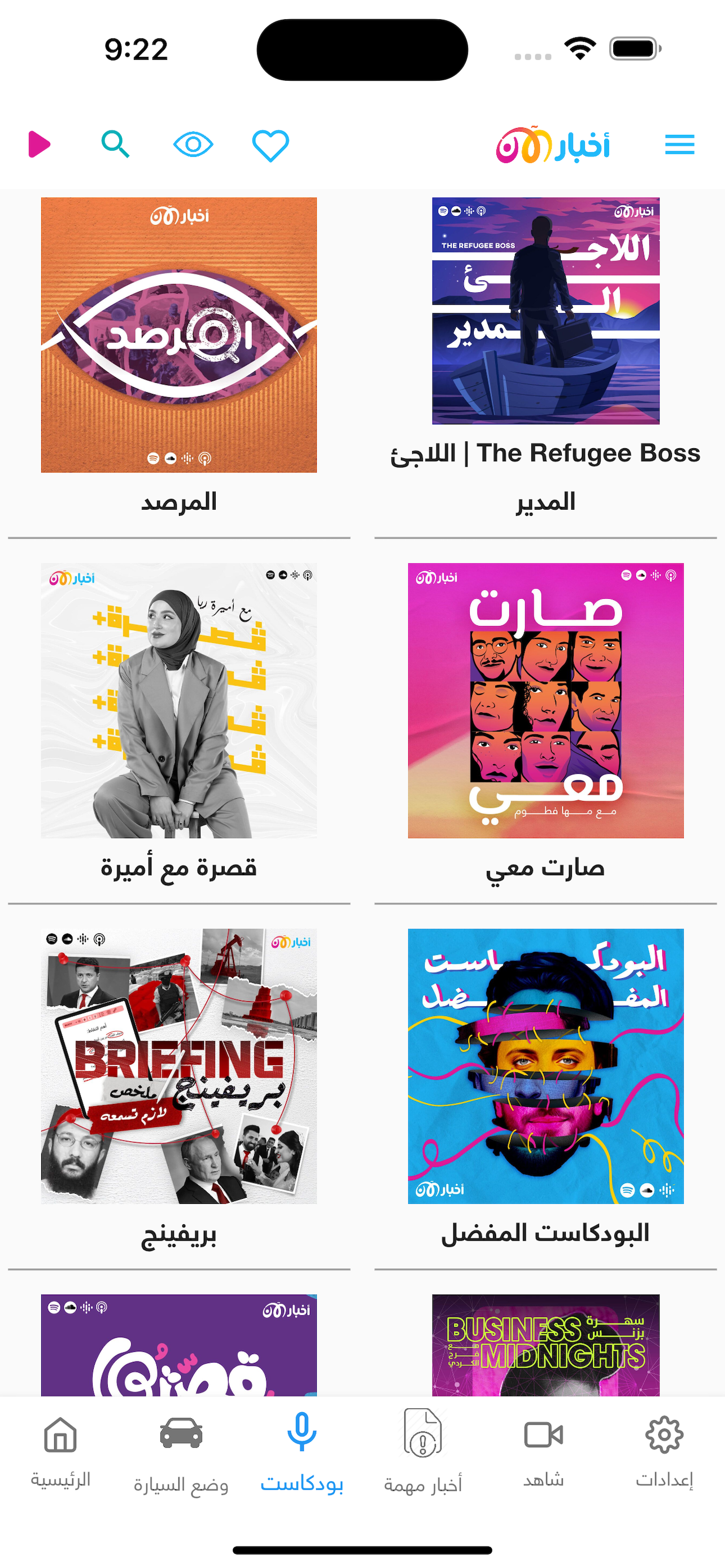Open قصرة مع أميرة podcast
Screen dimensions: 725x1568
(x=179, y=700)
